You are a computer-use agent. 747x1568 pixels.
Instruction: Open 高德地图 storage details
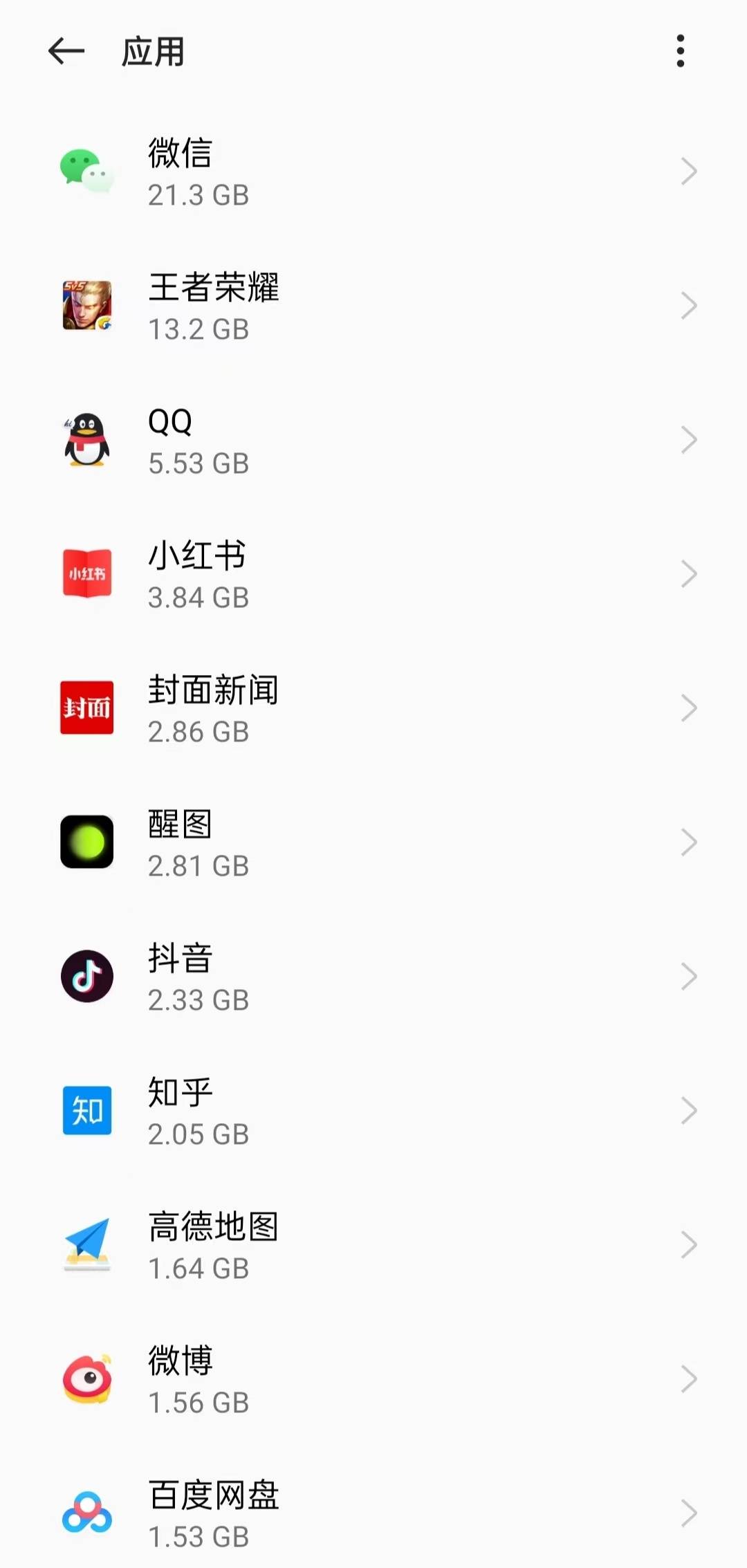tap(373, 1245)
